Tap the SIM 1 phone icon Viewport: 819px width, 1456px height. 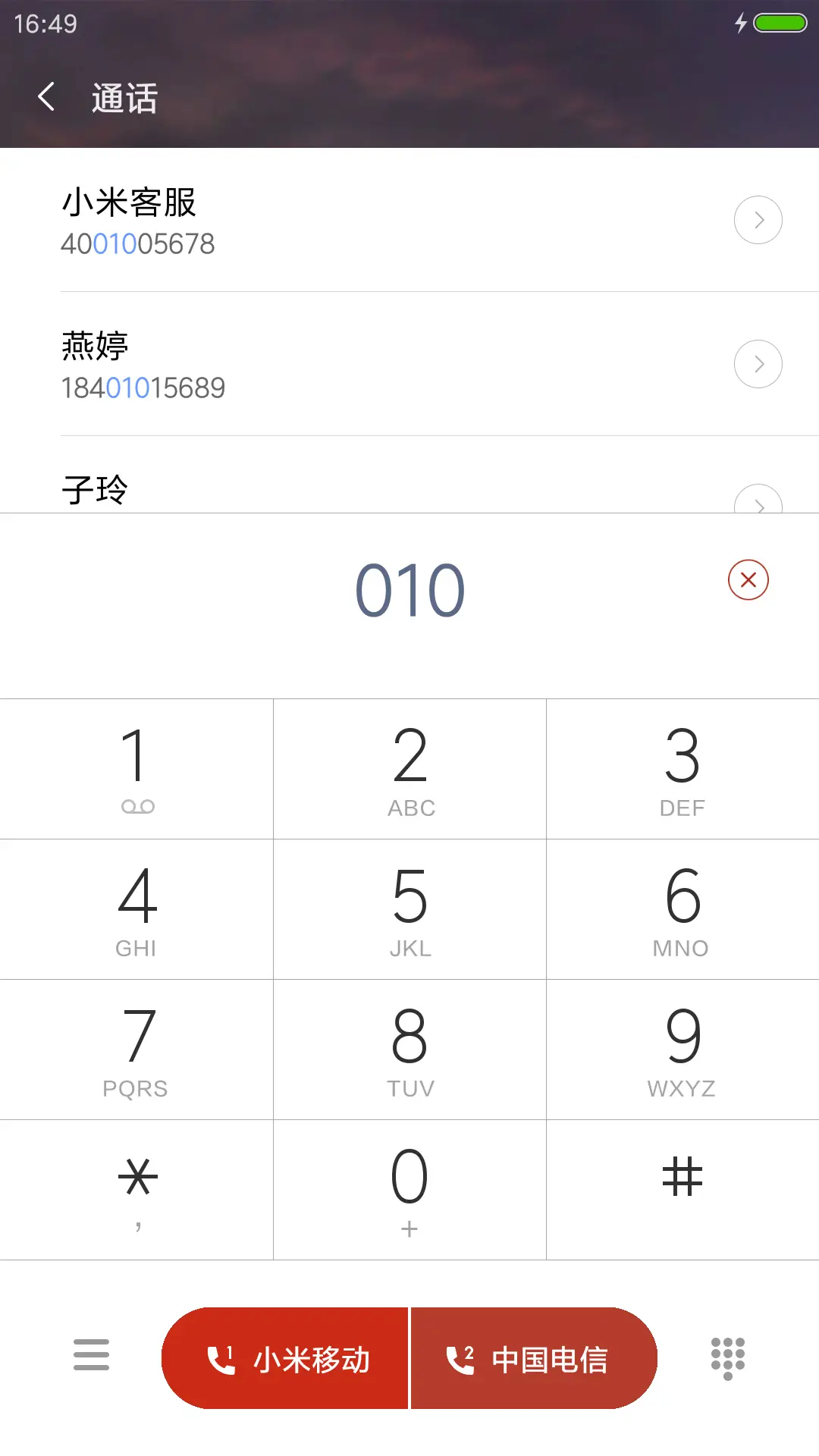pos(221,1355)
